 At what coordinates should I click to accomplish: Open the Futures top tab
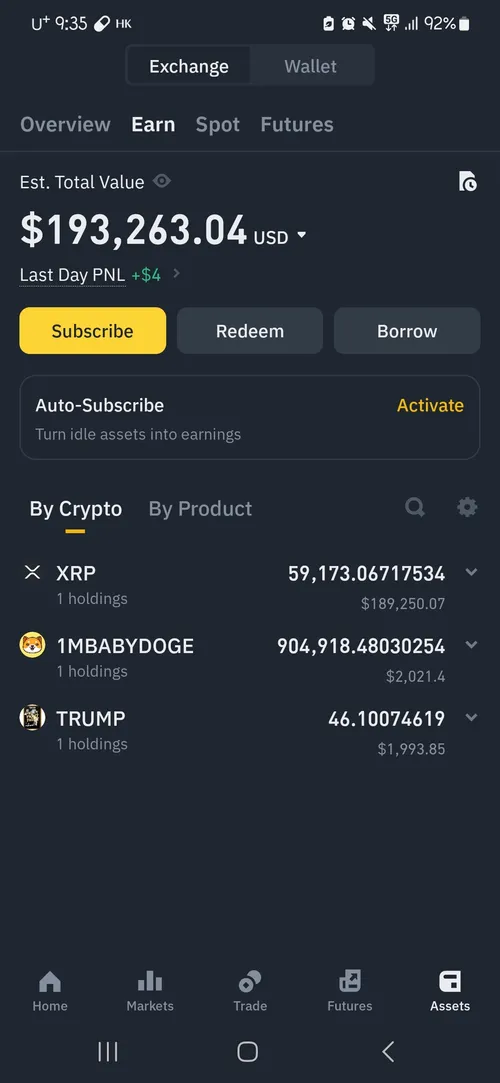297,124
